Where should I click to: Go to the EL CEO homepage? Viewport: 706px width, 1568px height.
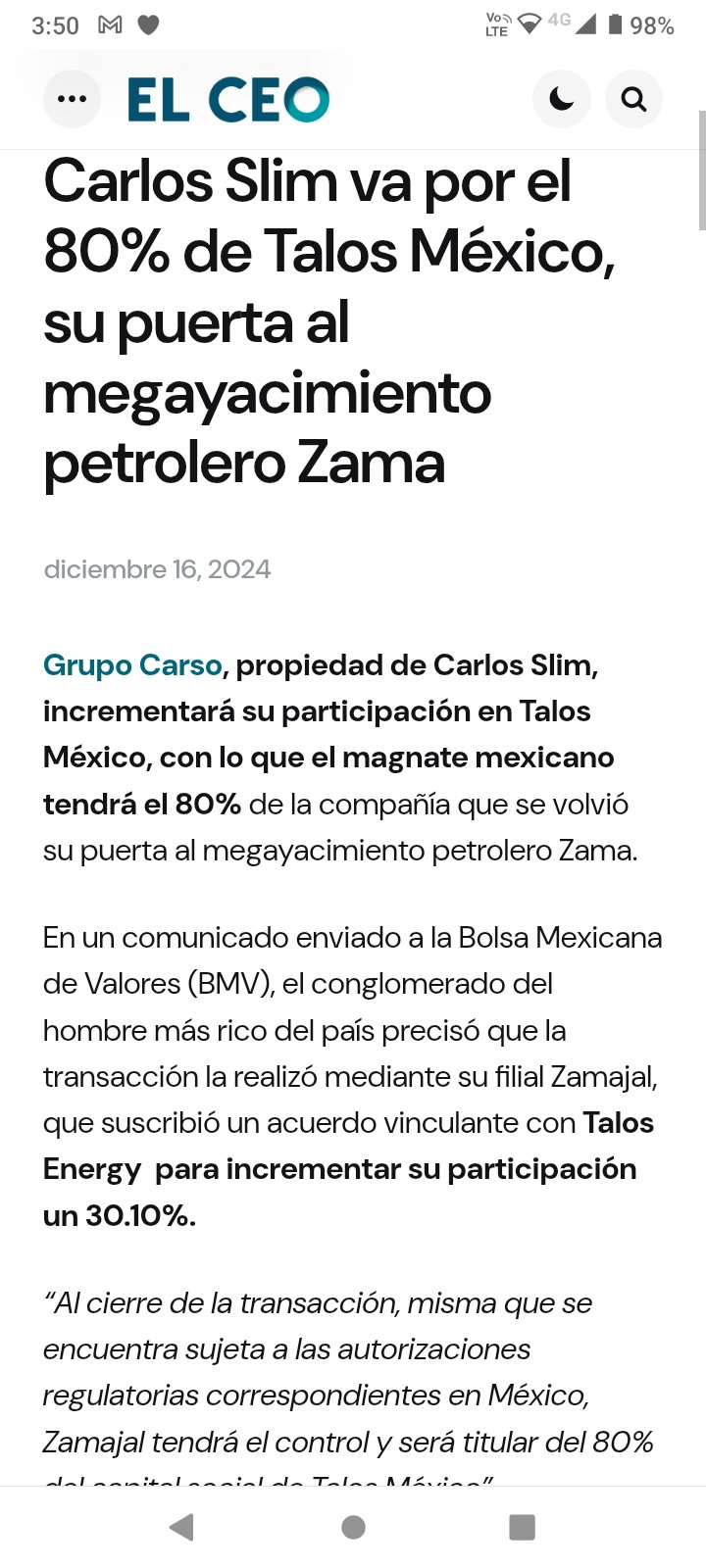(x=228, y=100)
